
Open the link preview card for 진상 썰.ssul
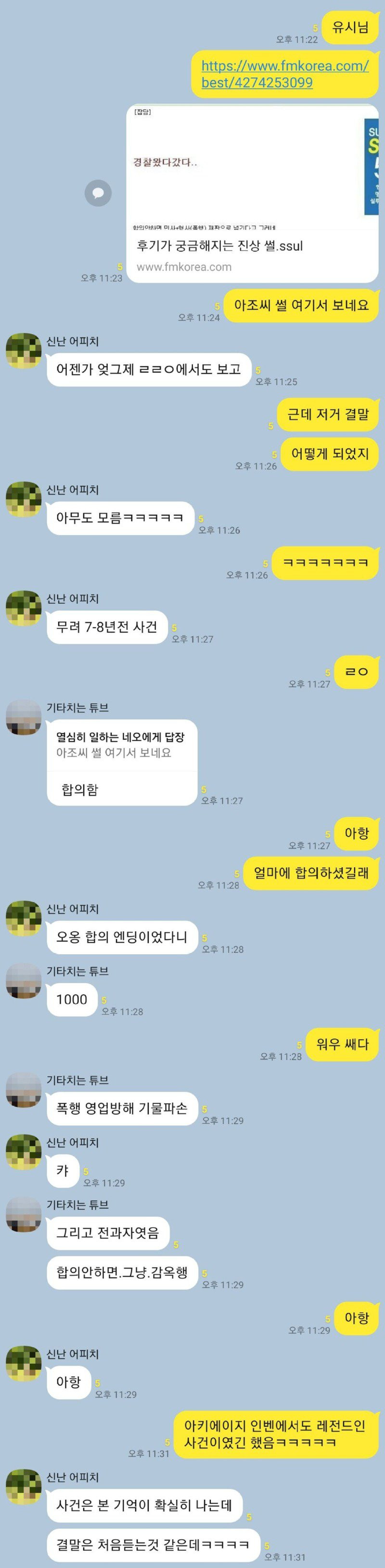tap(252, 193)
